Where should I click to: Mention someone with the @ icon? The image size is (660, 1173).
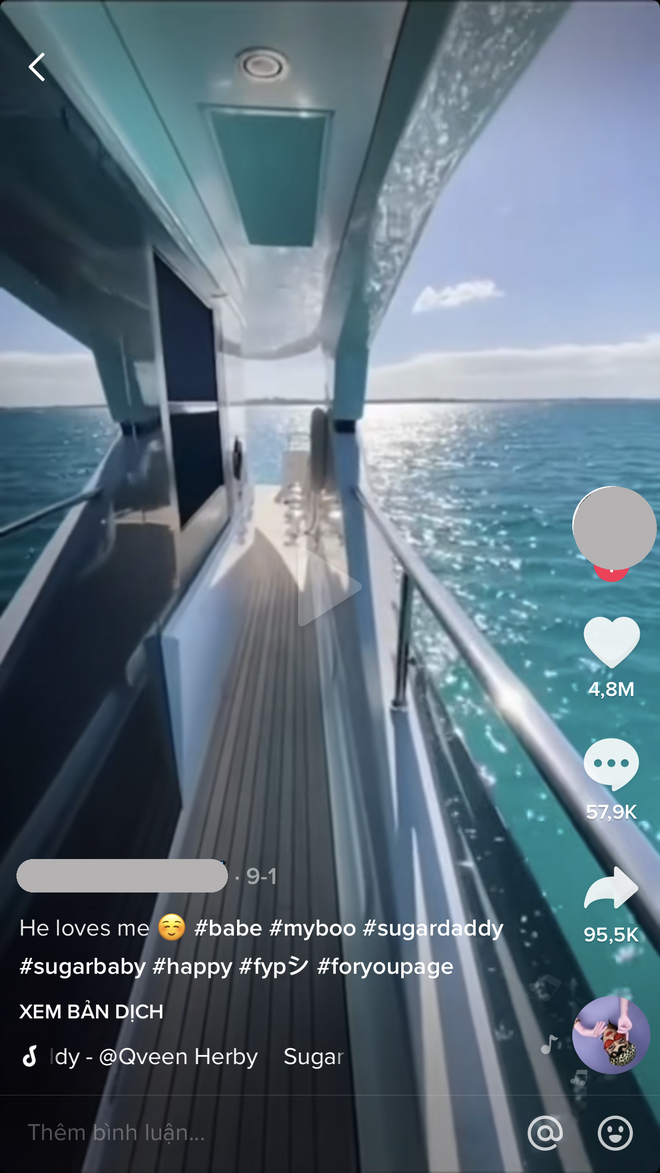click(x=545, y=1132)
